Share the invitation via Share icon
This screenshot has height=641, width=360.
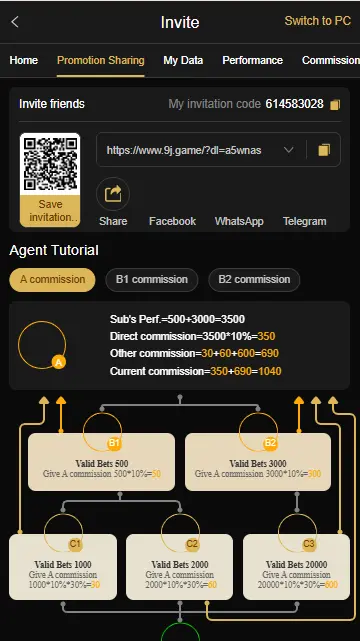coord(113,194)
